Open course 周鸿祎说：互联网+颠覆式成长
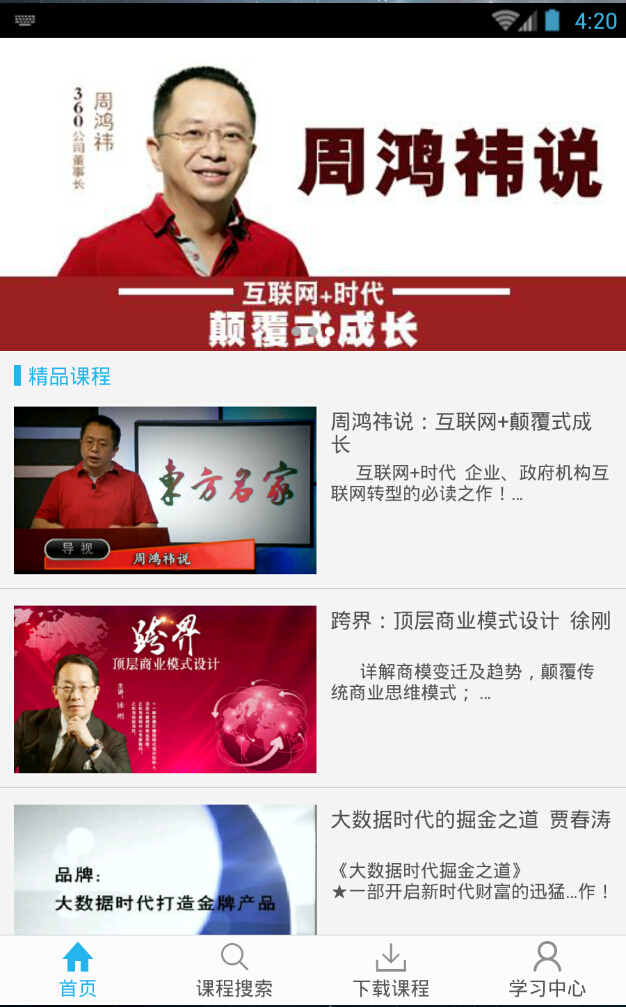Viewport: 626px width, 1007px height. 313,489
